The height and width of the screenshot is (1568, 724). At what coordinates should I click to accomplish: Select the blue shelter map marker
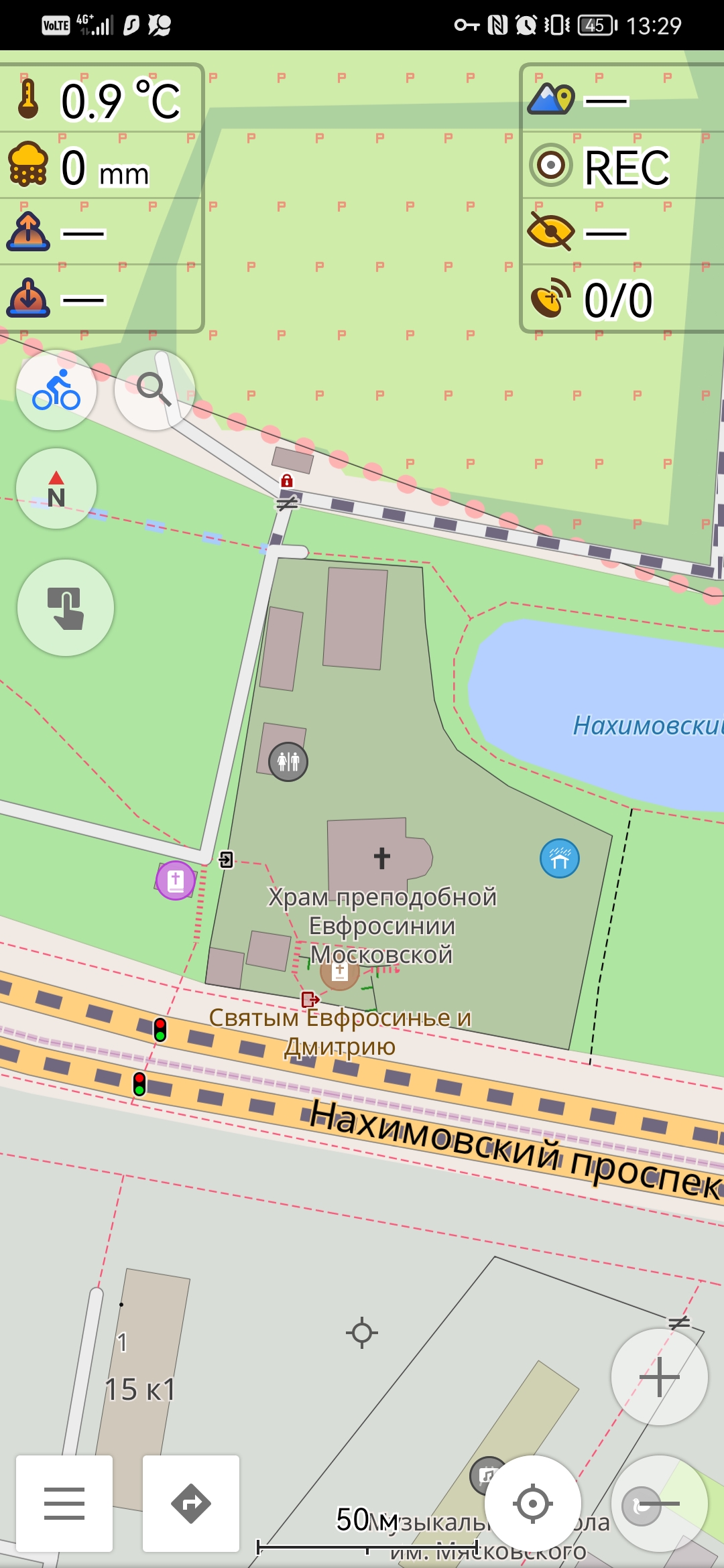(x=560, y=858)
